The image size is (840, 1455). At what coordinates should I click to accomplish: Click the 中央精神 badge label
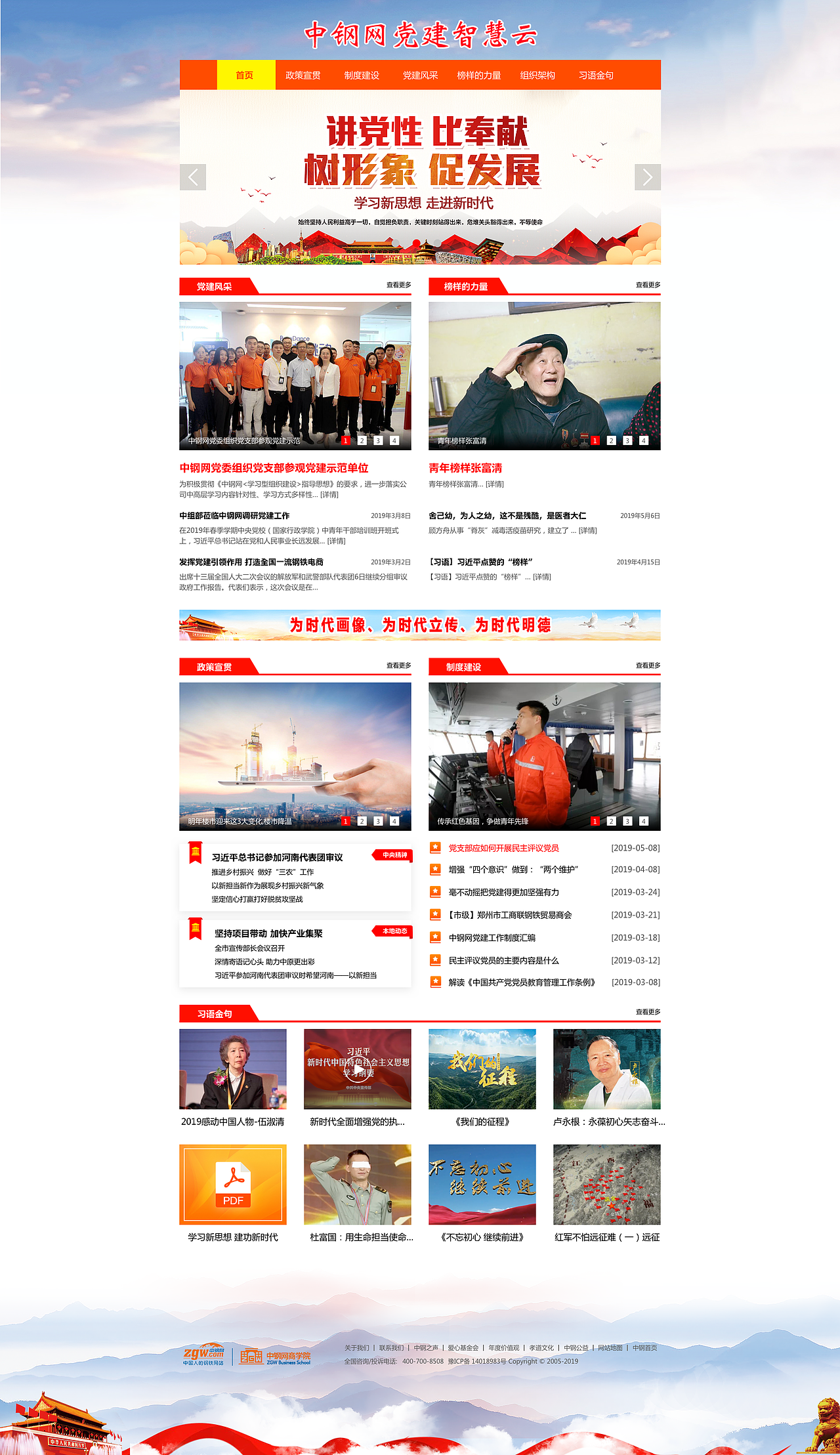tap(392, 854)
